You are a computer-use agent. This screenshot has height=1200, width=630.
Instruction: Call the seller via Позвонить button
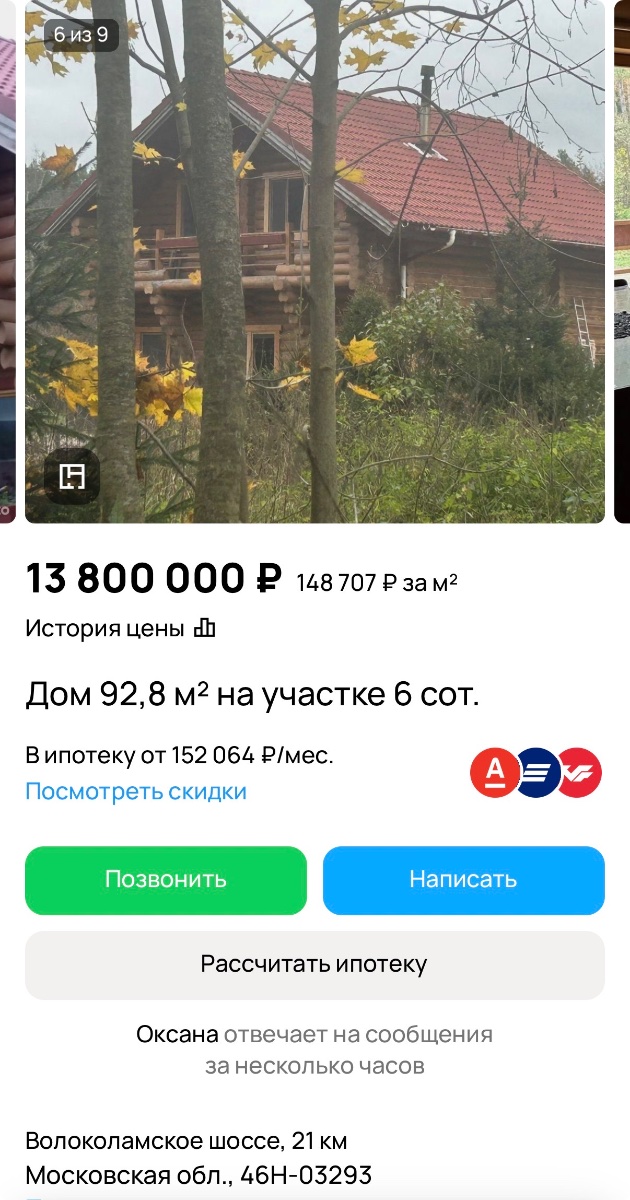pos(166,880)
